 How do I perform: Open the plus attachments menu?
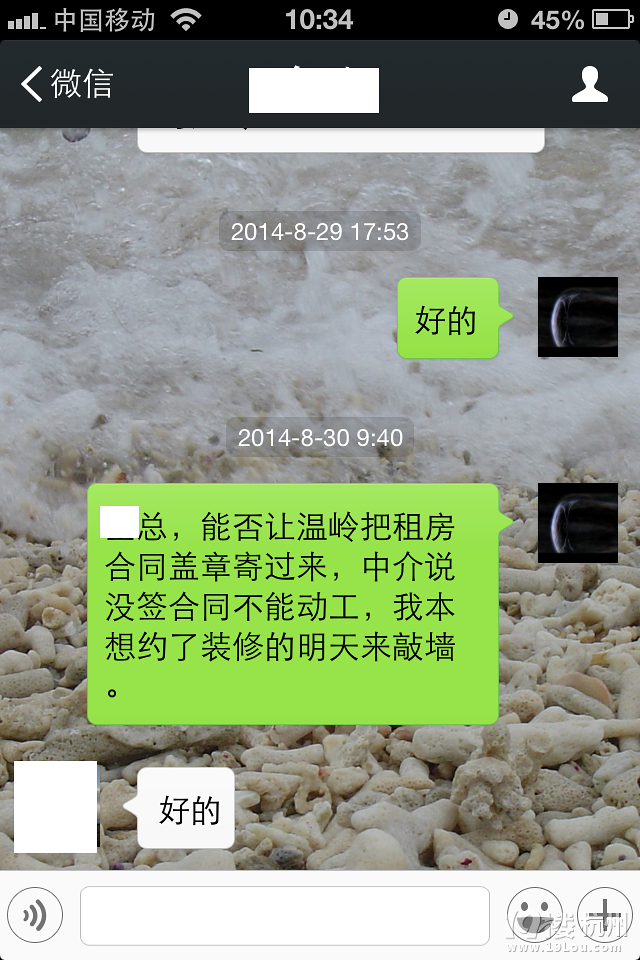604,915
